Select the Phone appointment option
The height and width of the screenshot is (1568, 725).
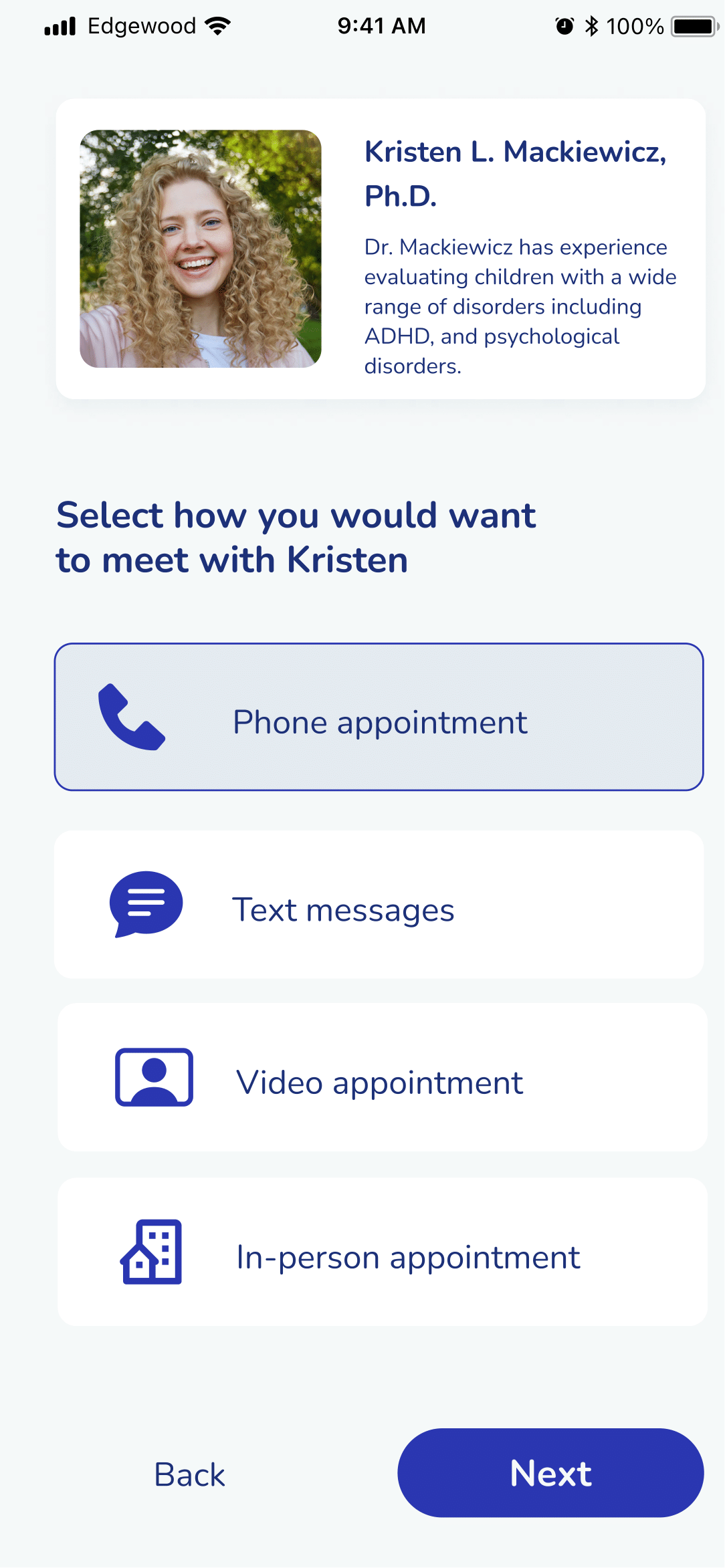tap(379, 717)
